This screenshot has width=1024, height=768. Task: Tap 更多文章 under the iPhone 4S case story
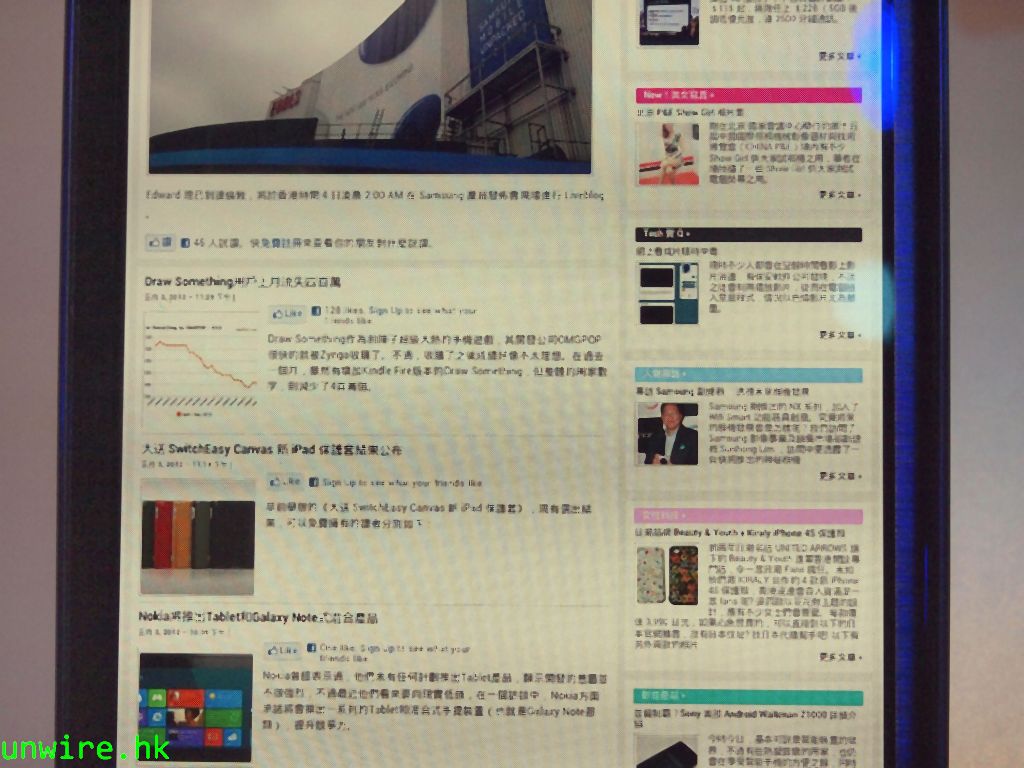pyautogui.click(x=839, y=657)
